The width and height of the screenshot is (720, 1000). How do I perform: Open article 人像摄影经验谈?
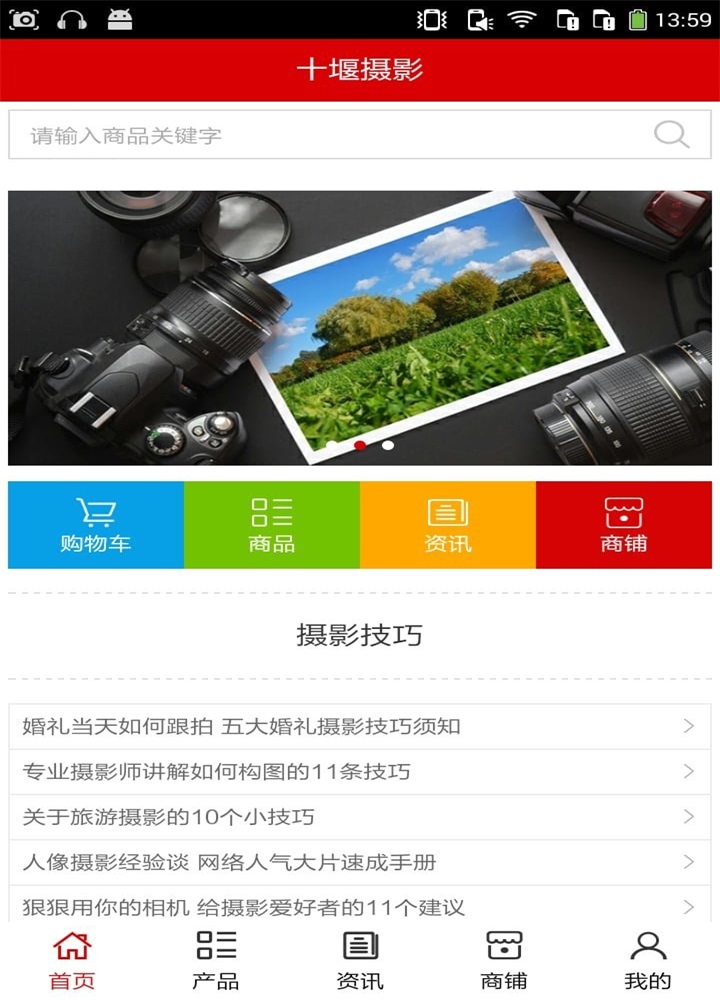point(358,862)
